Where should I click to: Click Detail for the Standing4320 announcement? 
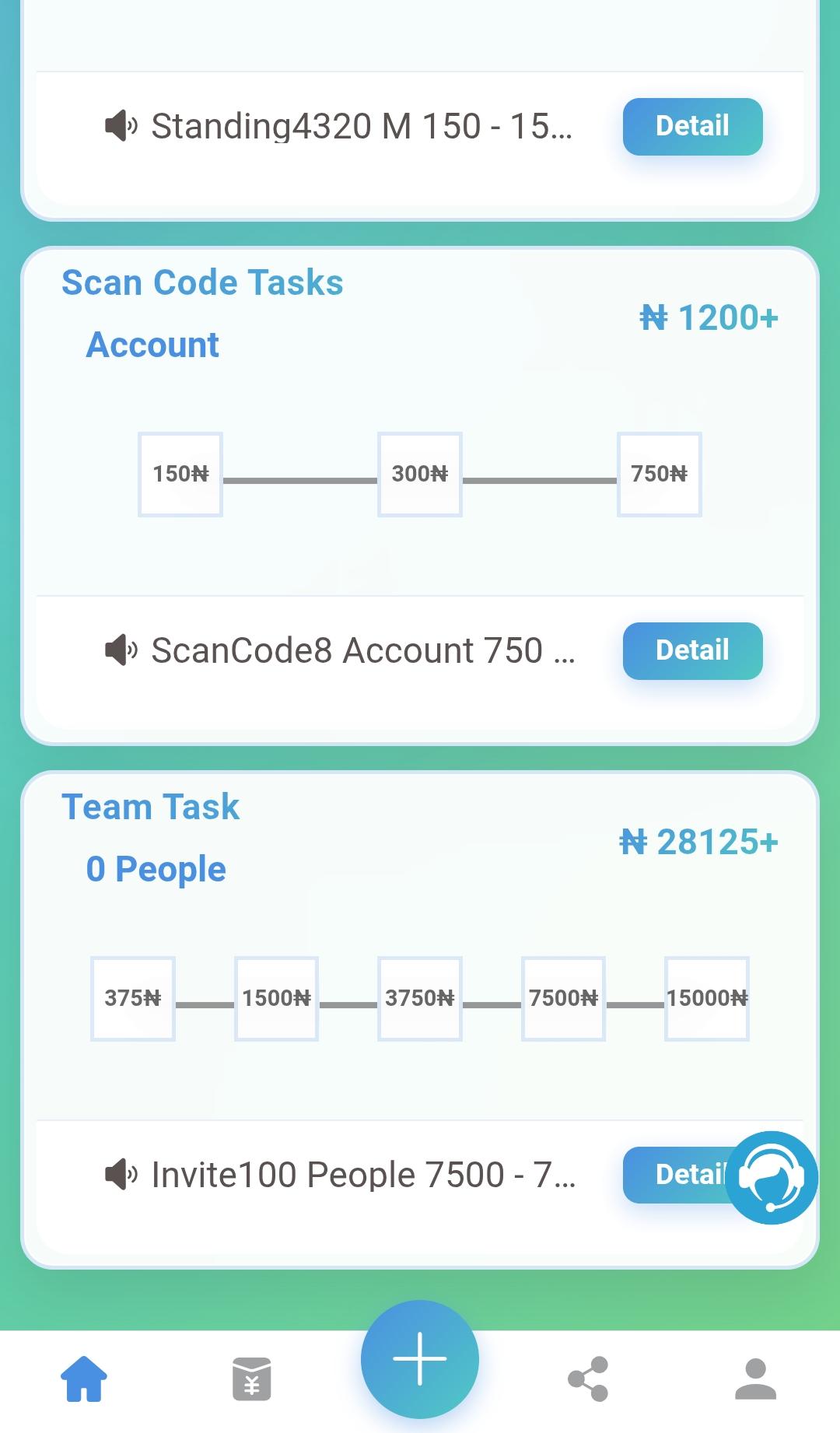click(691, 126)
